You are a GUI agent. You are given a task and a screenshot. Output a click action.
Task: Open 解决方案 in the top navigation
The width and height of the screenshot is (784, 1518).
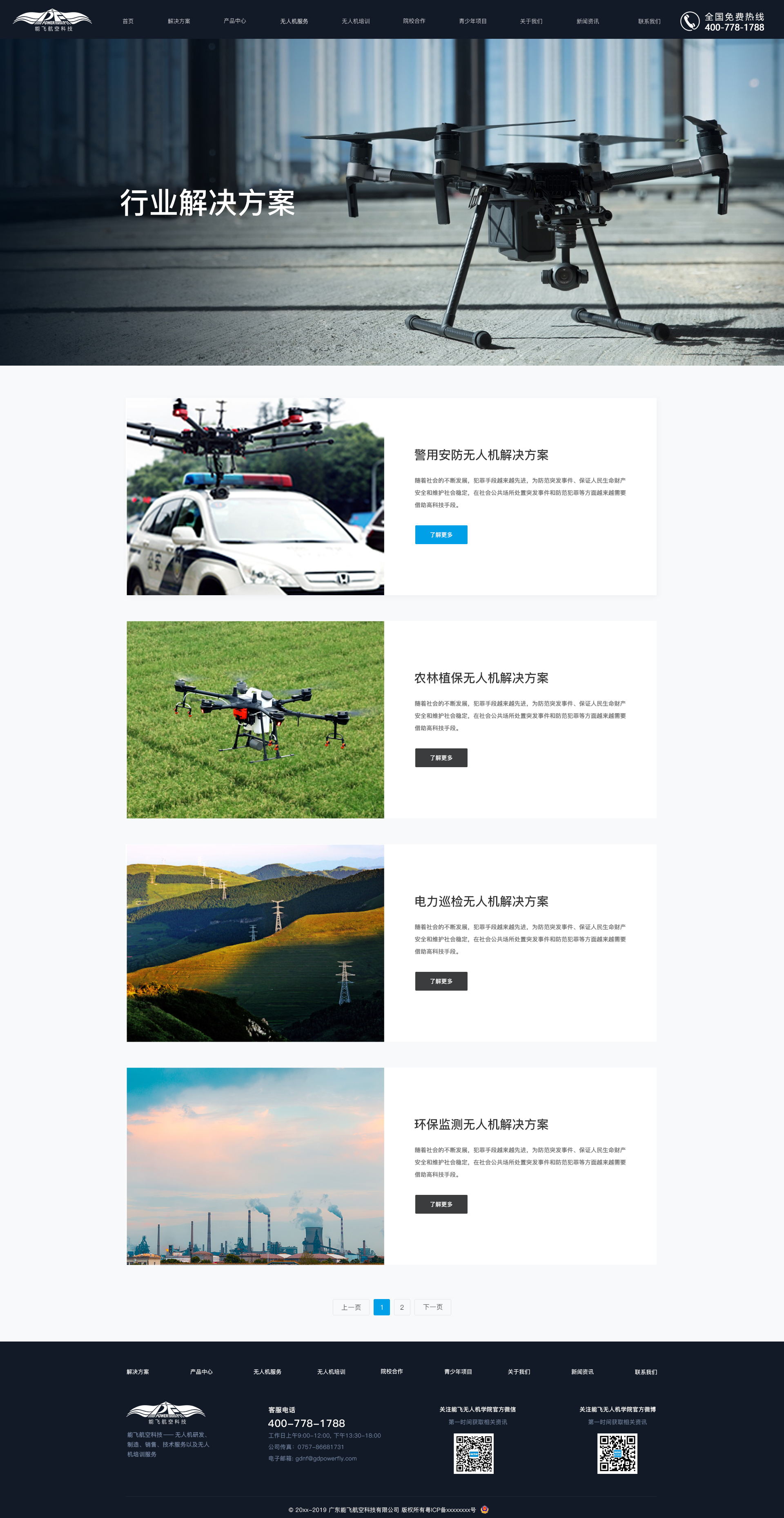179,21
